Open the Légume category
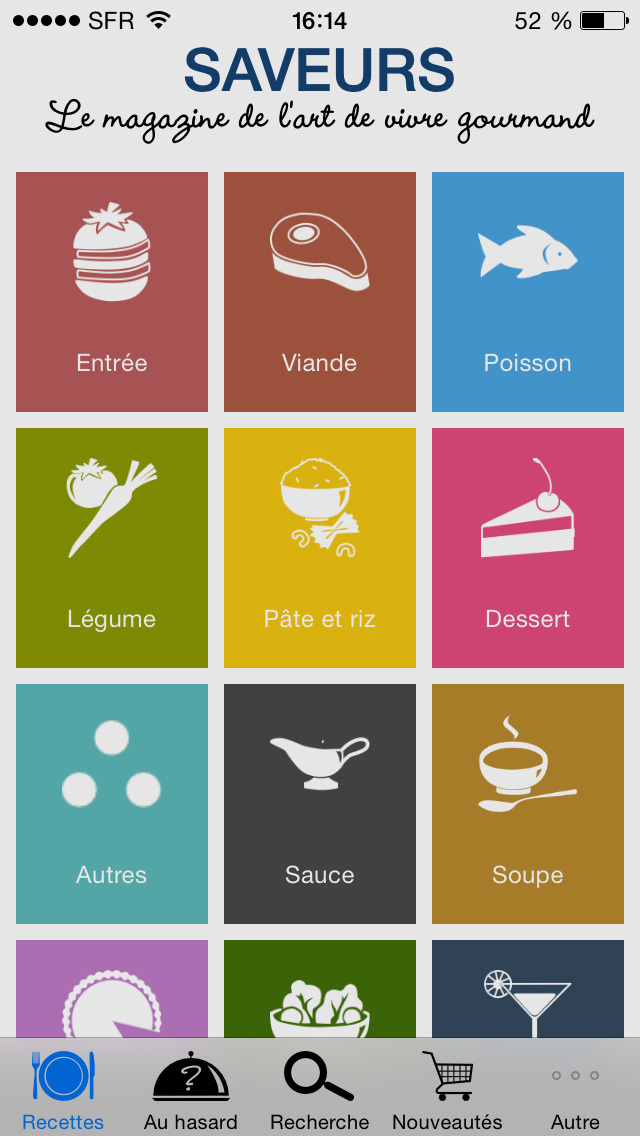 pyautogui.click(x=112, y=548)
